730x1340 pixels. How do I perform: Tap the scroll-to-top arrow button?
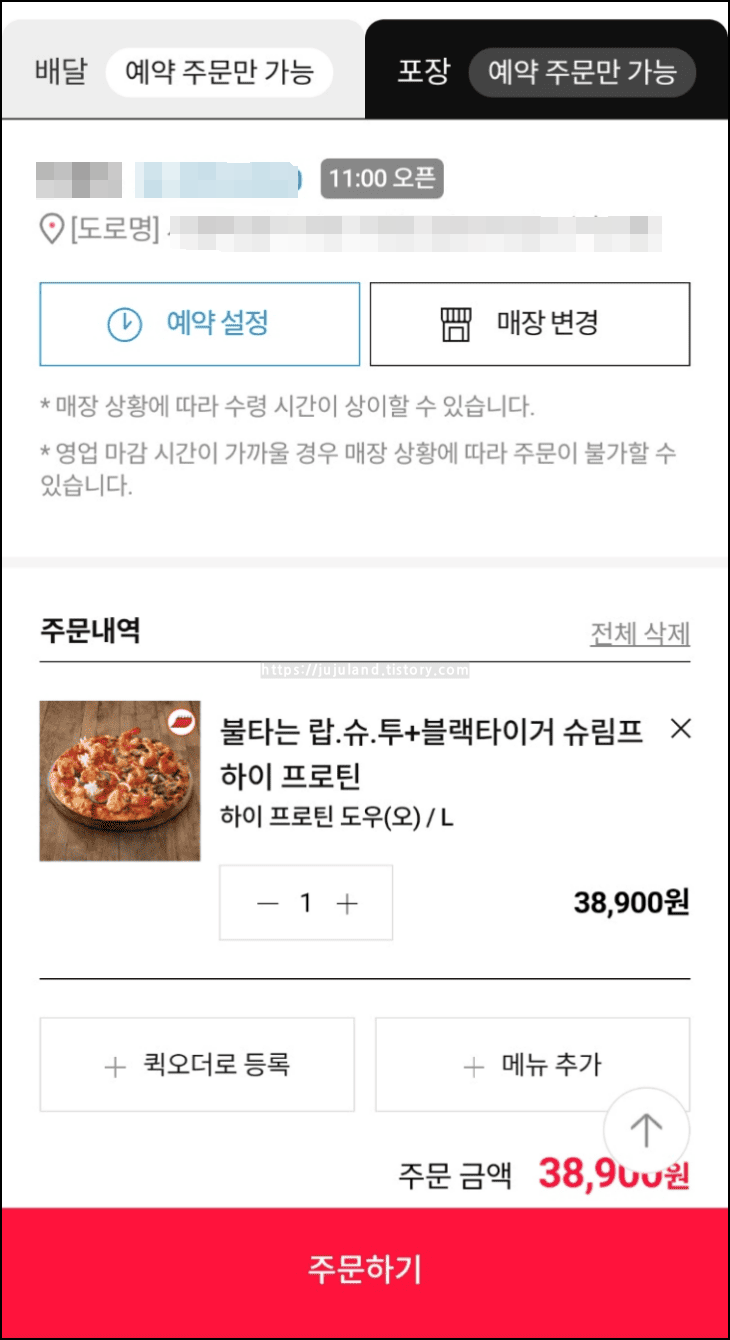[646, 1129]
